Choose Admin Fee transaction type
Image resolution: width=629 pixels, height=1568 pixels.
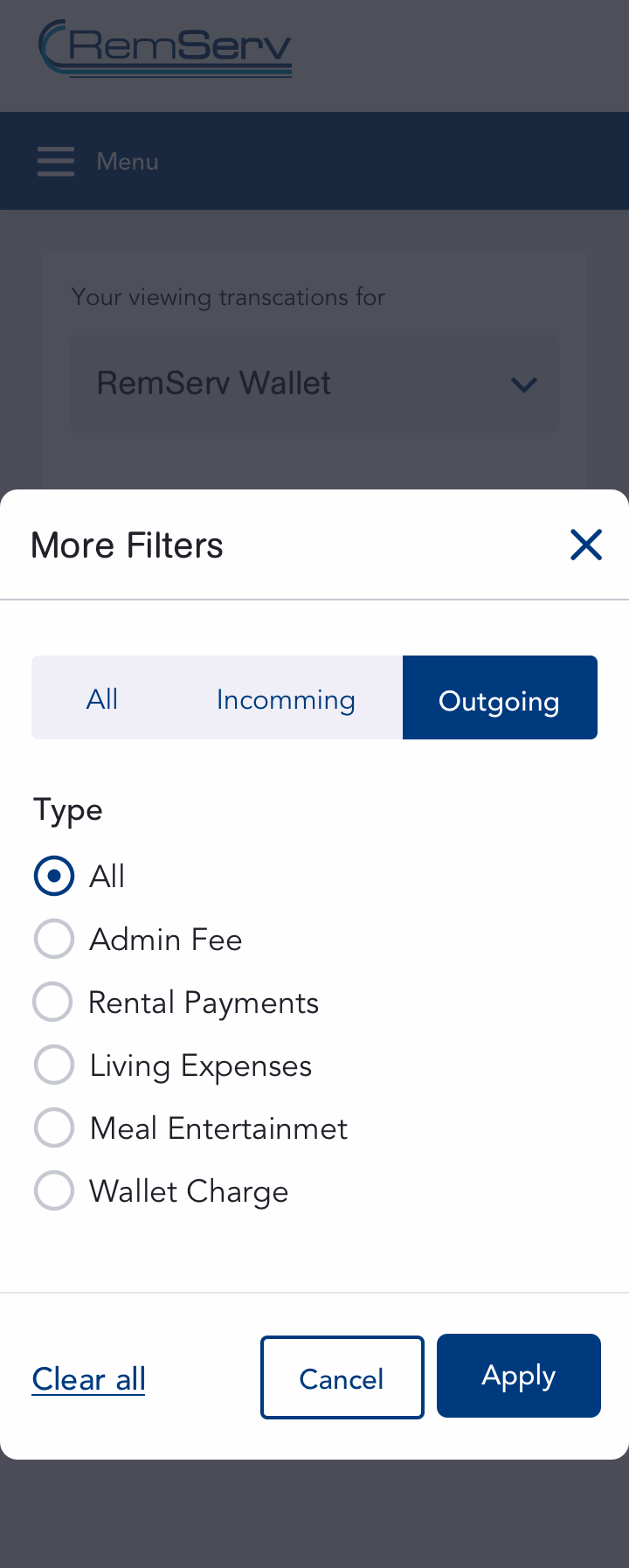coord(53,938)
